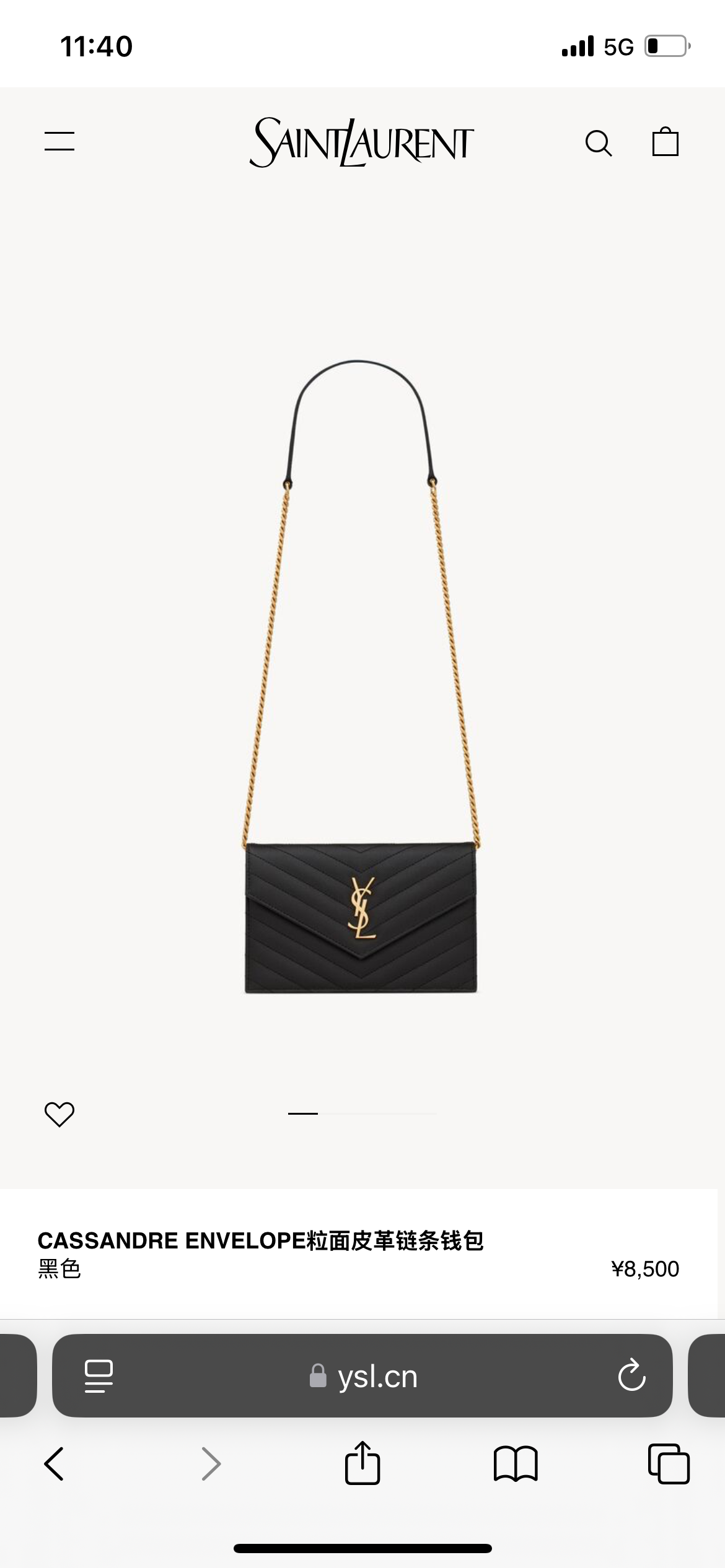Go back to the previous page
Viewport: 725px width, 1568px height.
(x=54, y=1463)
